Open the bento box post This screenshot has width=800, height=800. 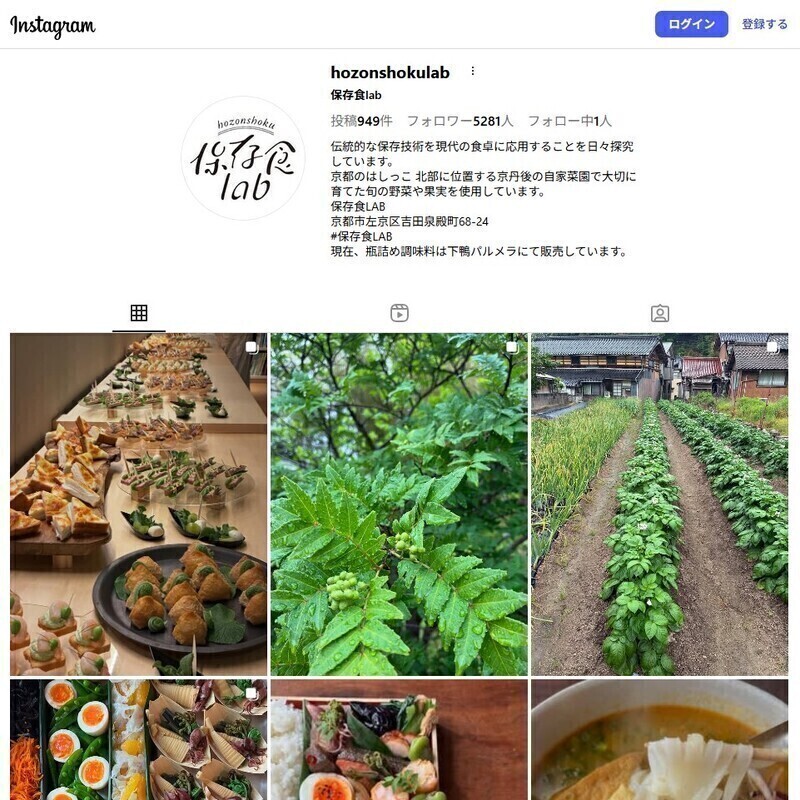pyautogui.click(x=399, y=740)
